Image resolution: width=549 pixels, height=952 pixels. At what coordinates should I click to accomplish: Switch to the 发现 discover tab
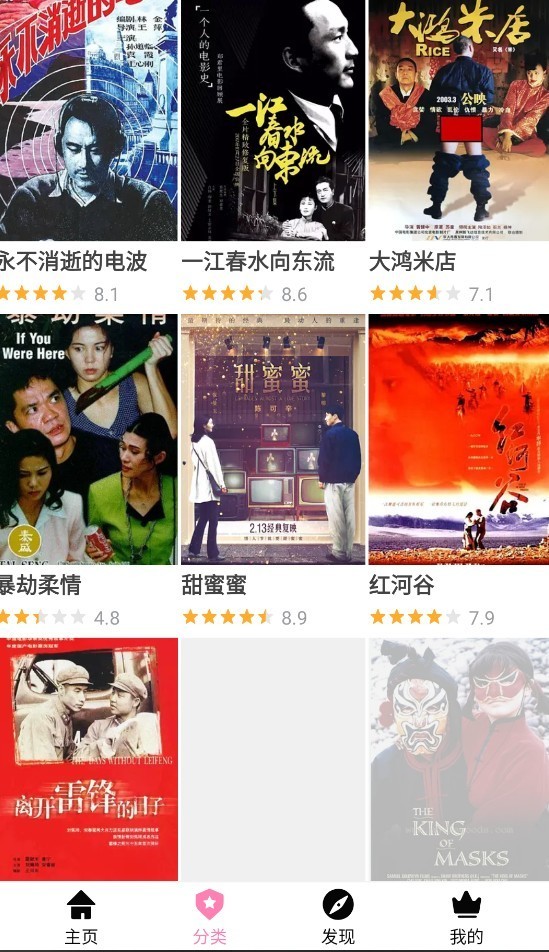[x=338, y=917]
